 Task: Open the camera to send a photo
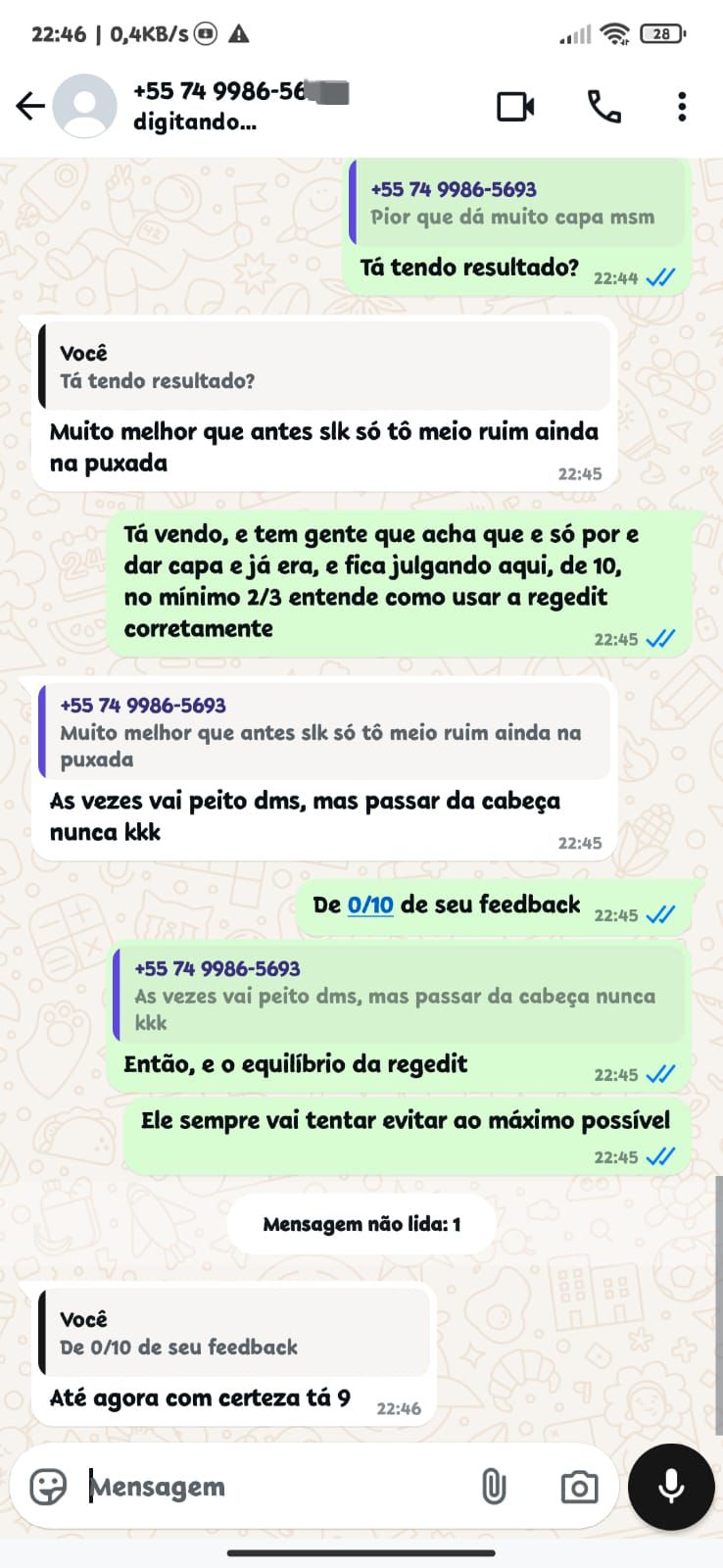(x=578, y=1487)
